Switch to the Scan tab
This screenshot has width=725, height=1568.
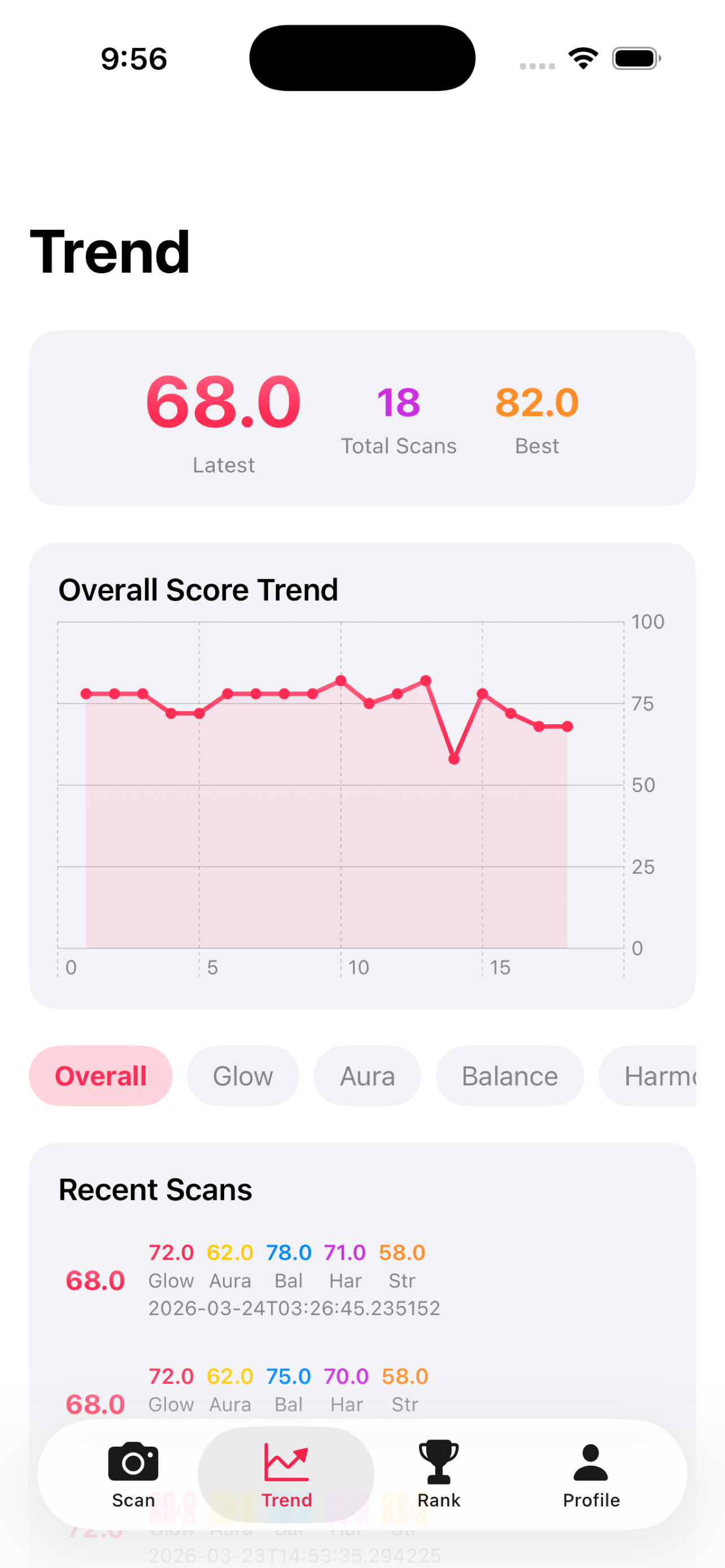pos(133,1474)
